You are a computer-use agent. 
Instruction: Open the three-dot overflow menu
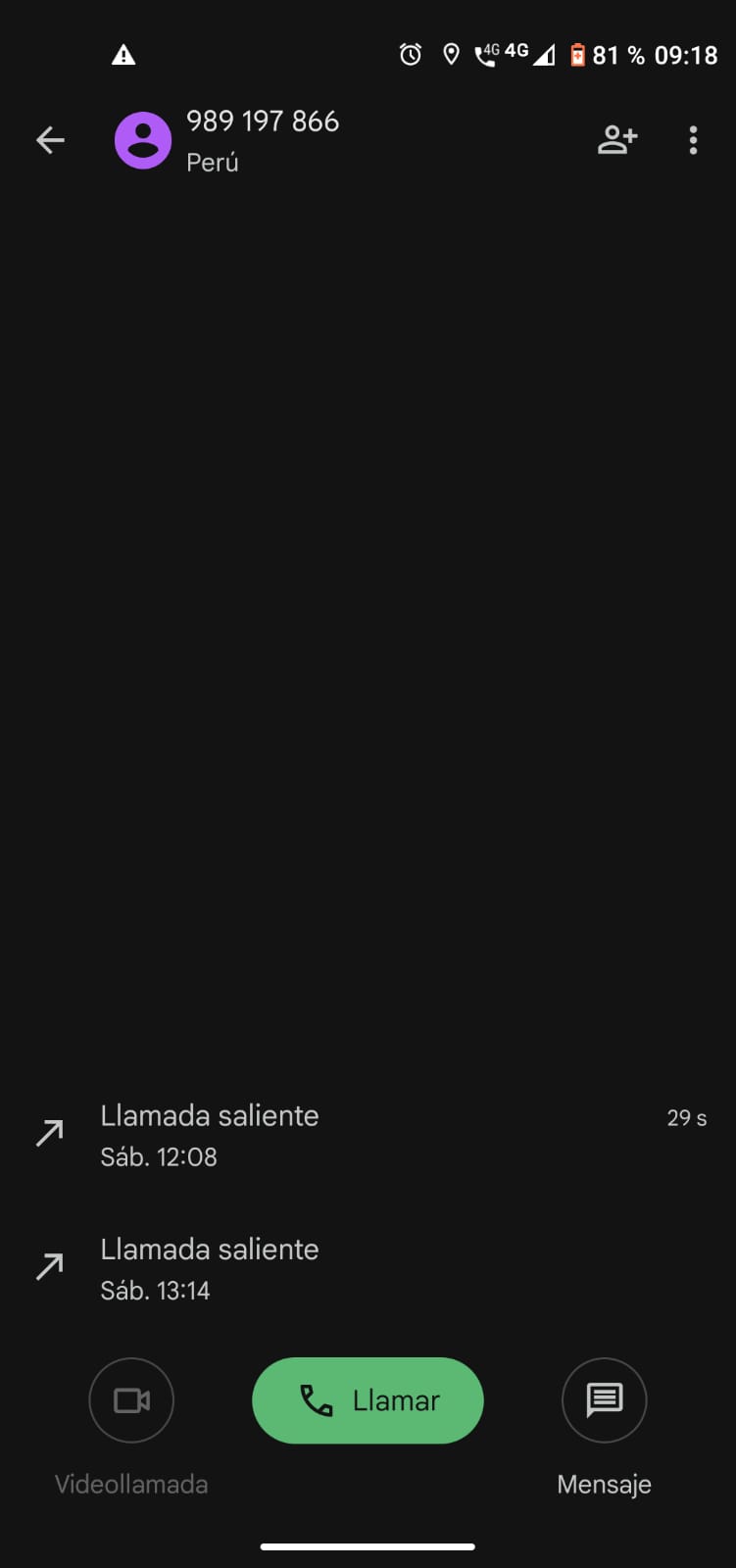click(693, 140)
